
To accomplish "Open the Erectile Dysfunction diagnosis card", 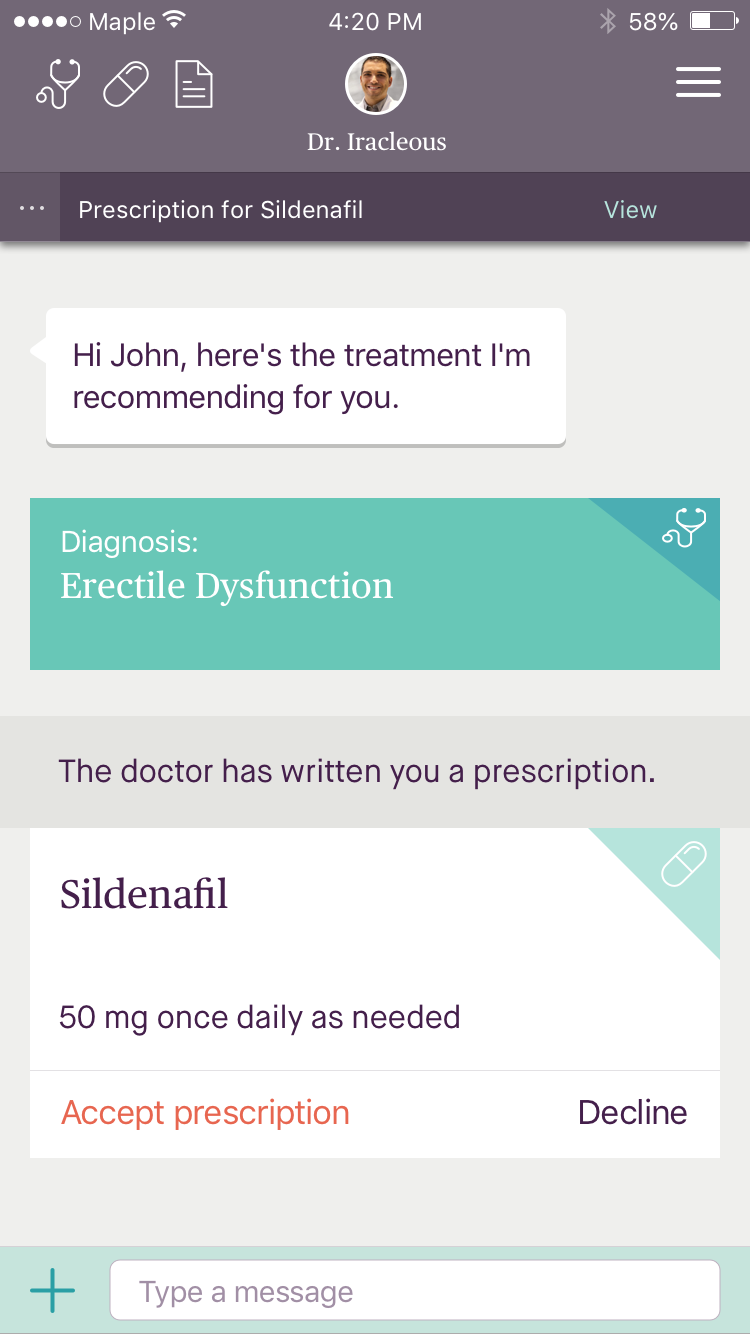I will pos(375,584).
